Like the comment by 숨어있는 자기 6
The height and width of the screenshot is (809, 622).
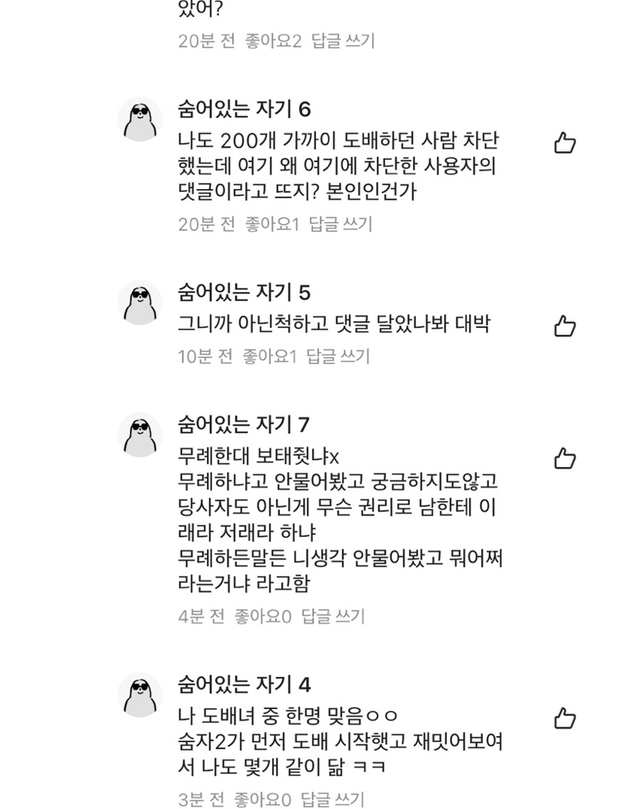pyautogui.click(x=564, y=143)
